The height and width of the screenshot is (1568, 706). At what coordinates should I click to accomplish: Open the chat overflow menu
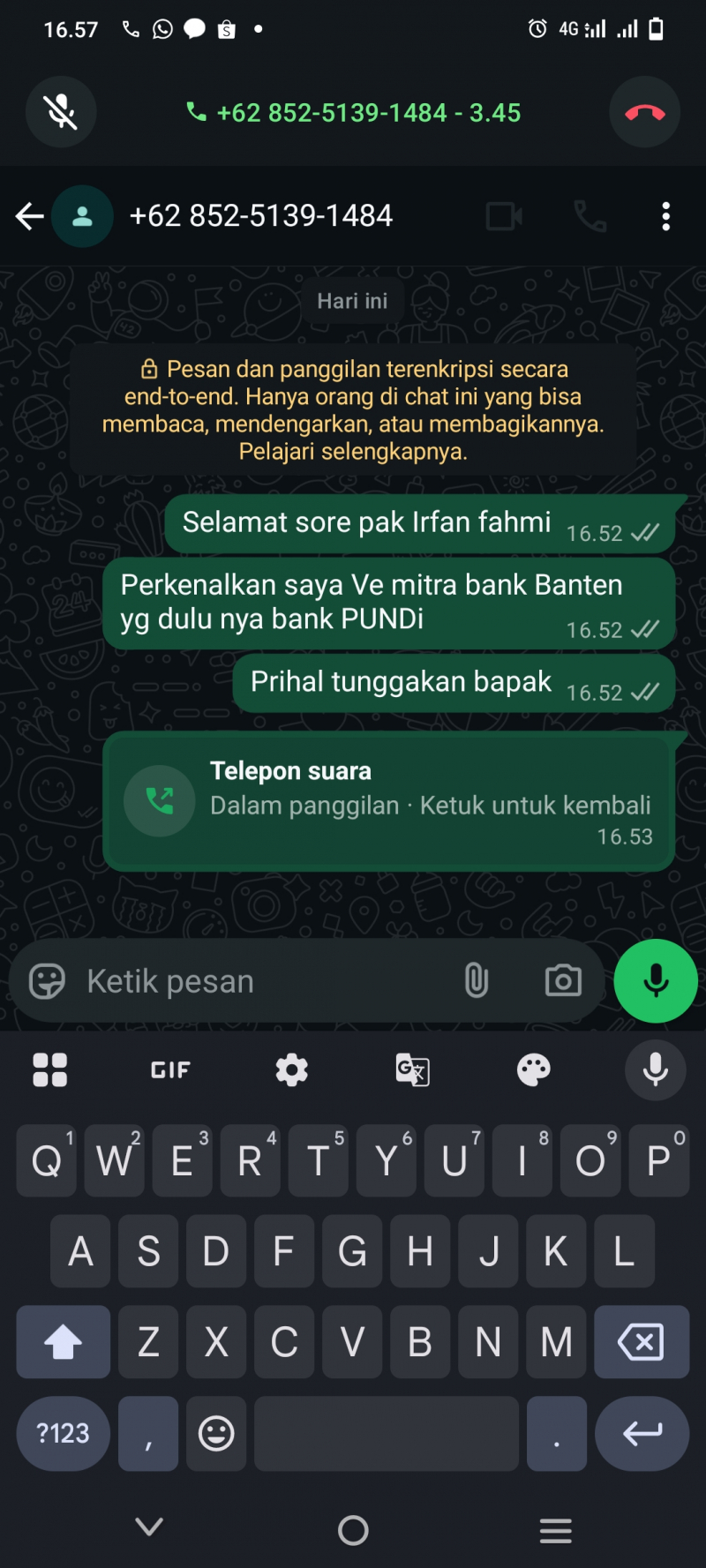(665, 216)
